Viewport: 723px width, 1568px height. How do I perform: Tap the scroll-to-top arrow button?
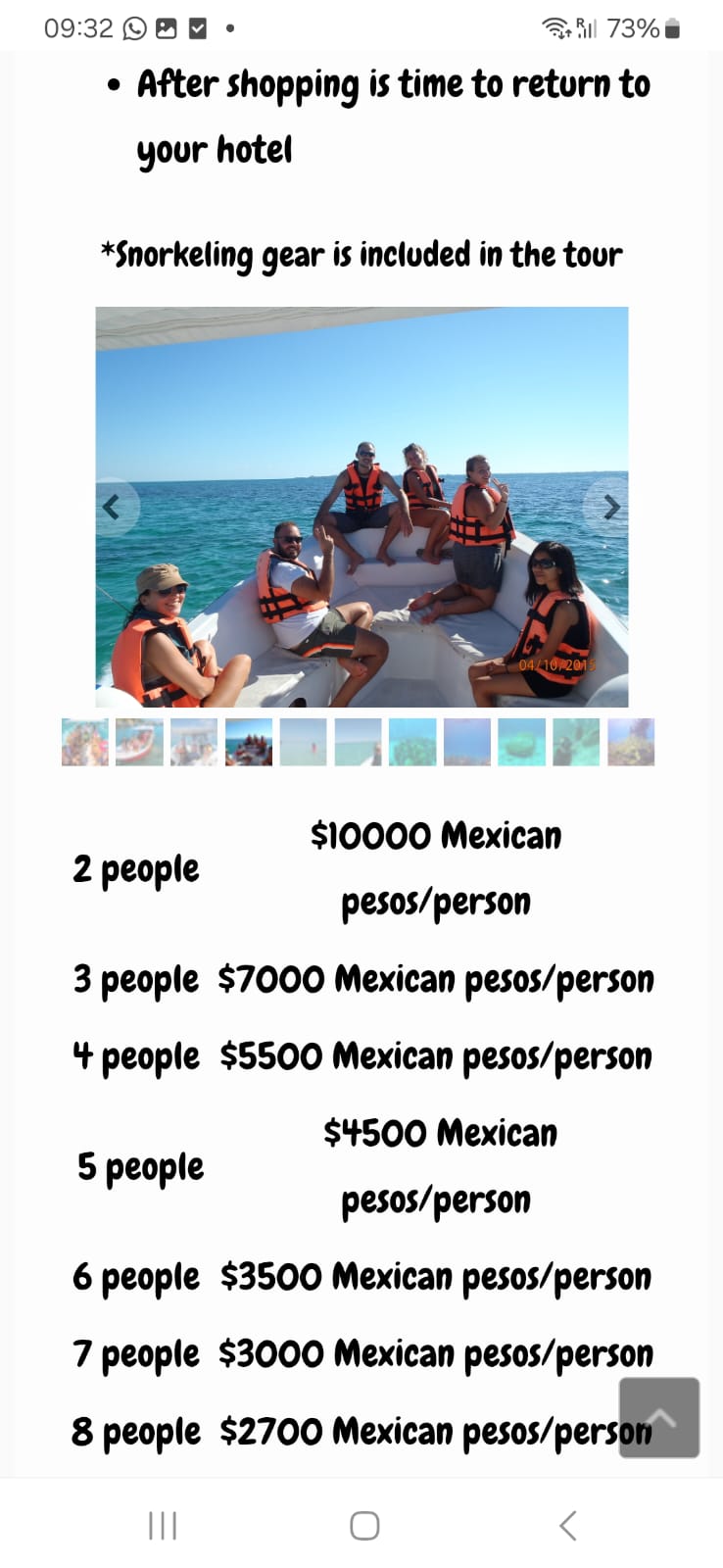click(658, 1417)
